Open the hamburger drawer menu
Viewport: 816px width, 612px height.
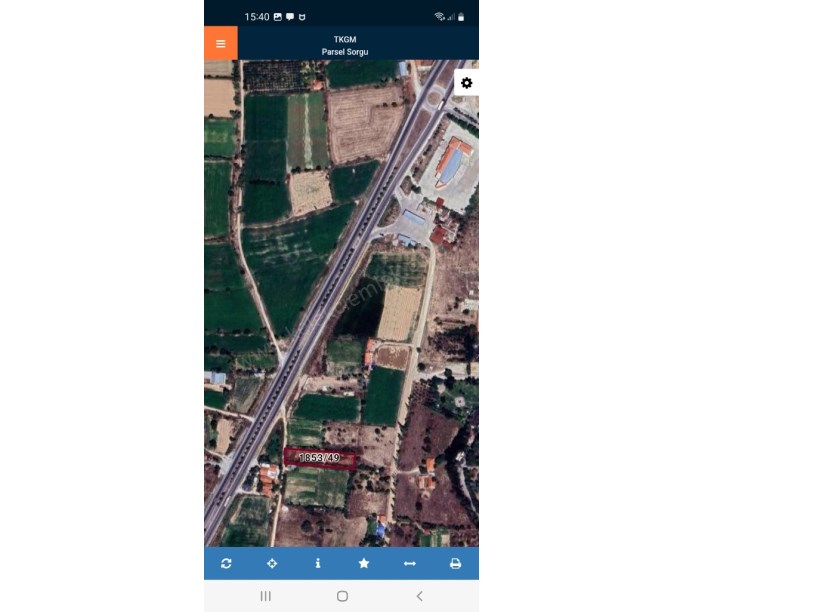point(220,43)
